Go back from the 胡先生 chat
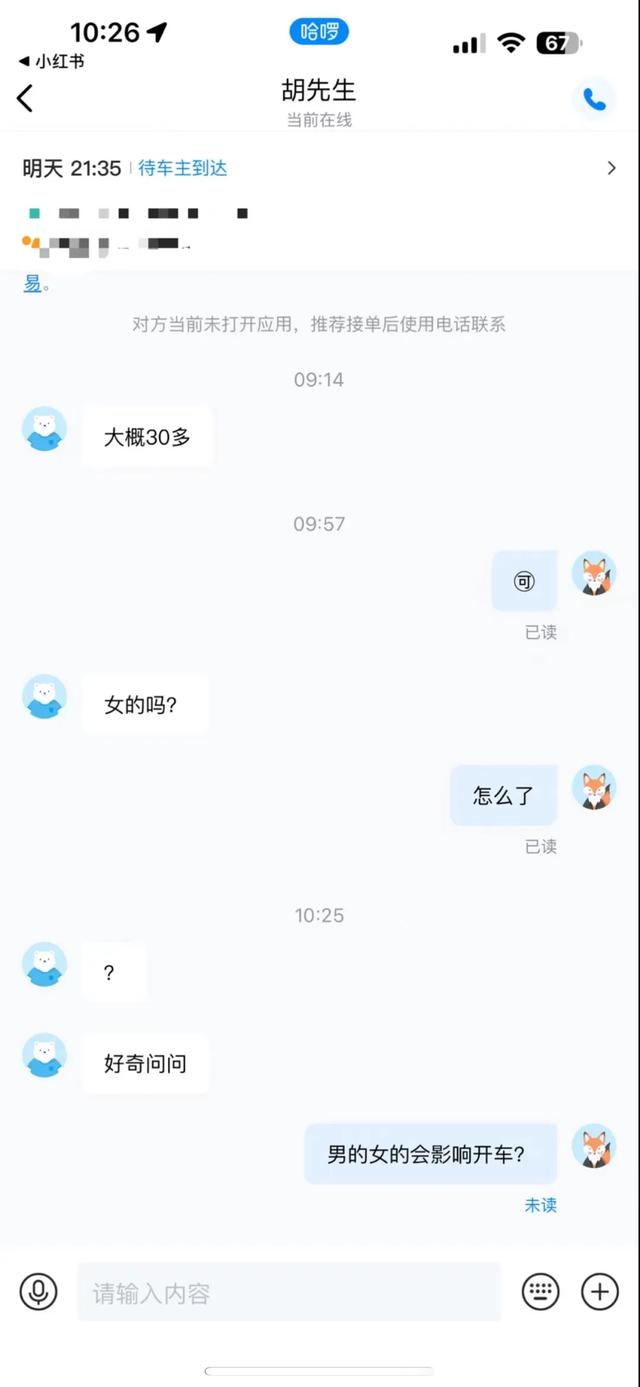The image size is (640, 1387). [26, 98]
